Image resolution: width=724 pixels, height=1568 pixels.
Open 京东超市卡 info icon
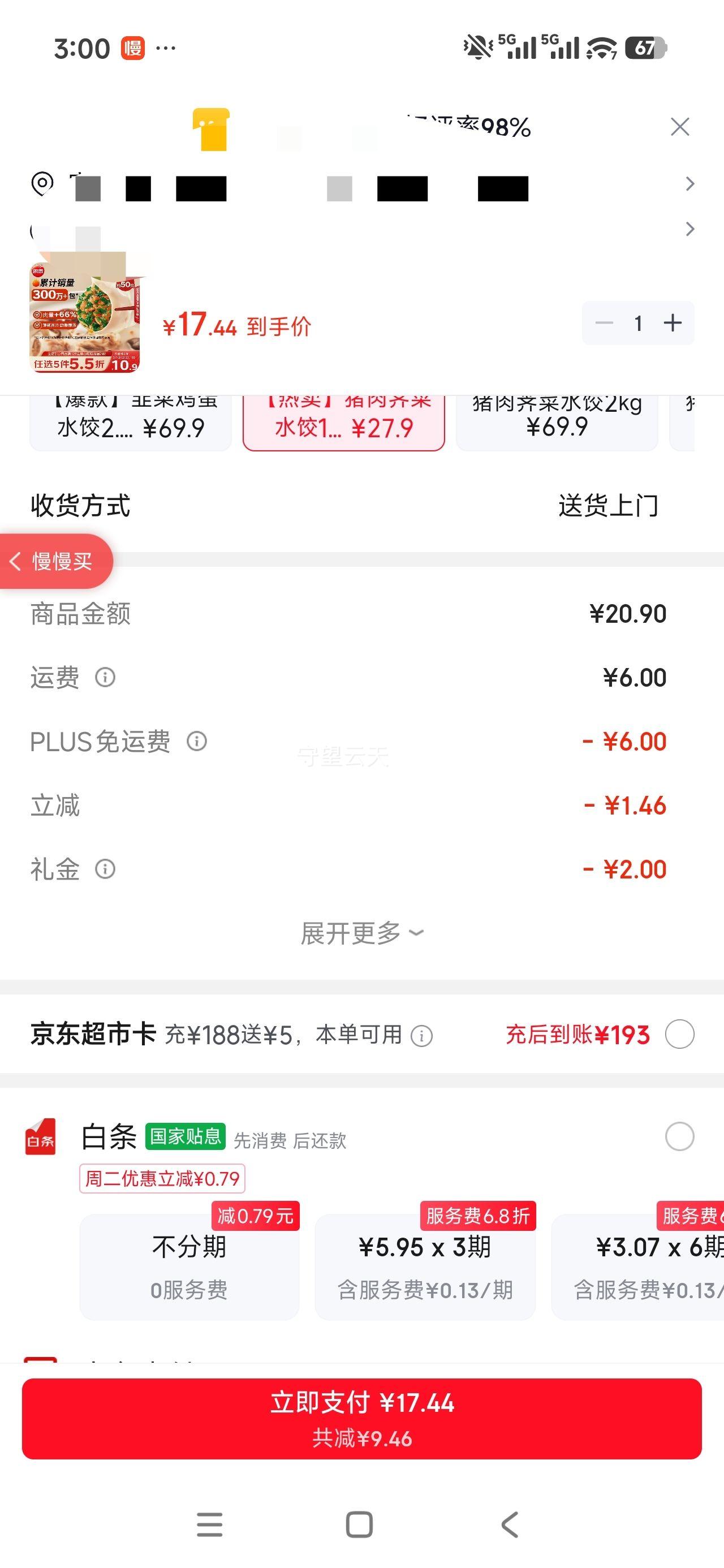(x=421, y=1035)
